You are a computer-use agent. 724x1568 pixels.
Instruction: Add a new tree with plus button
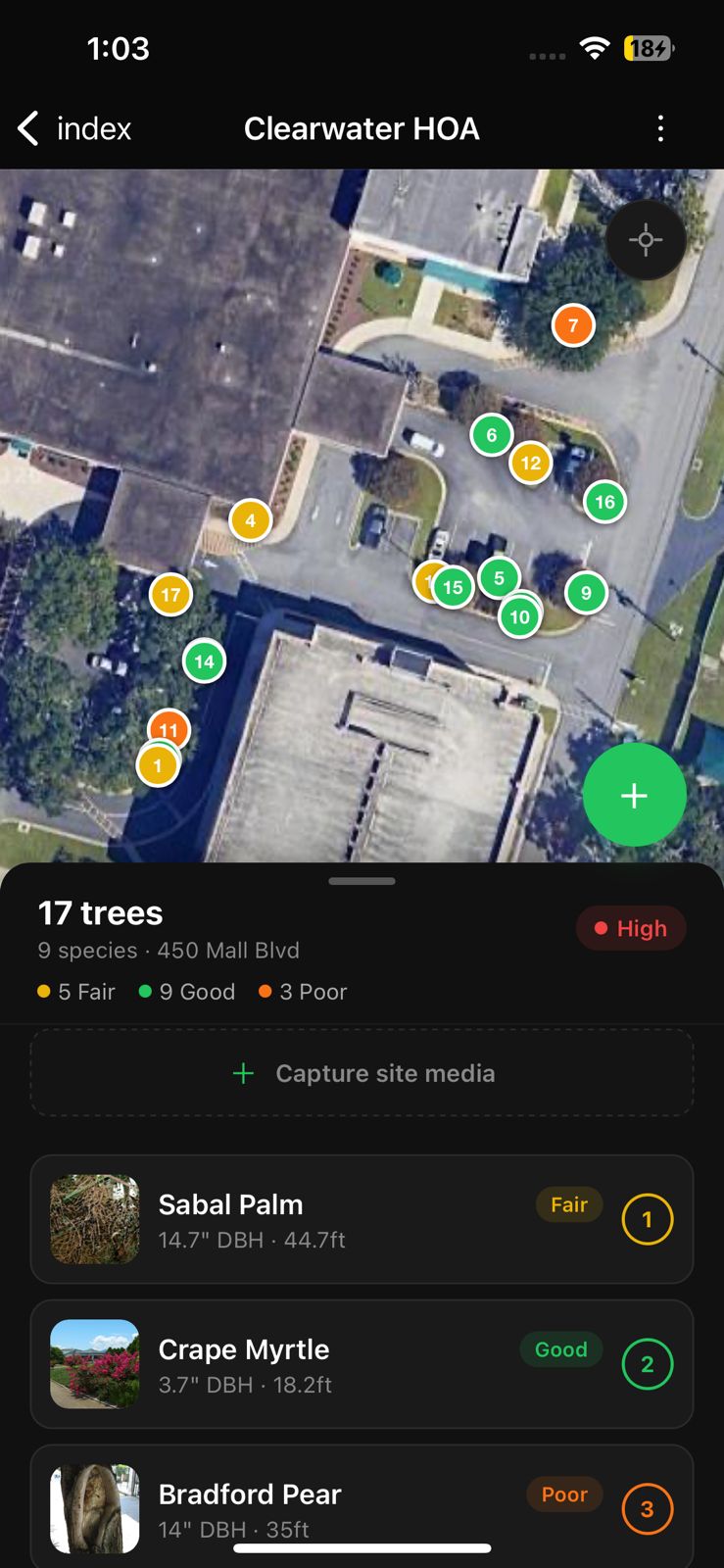634,795
